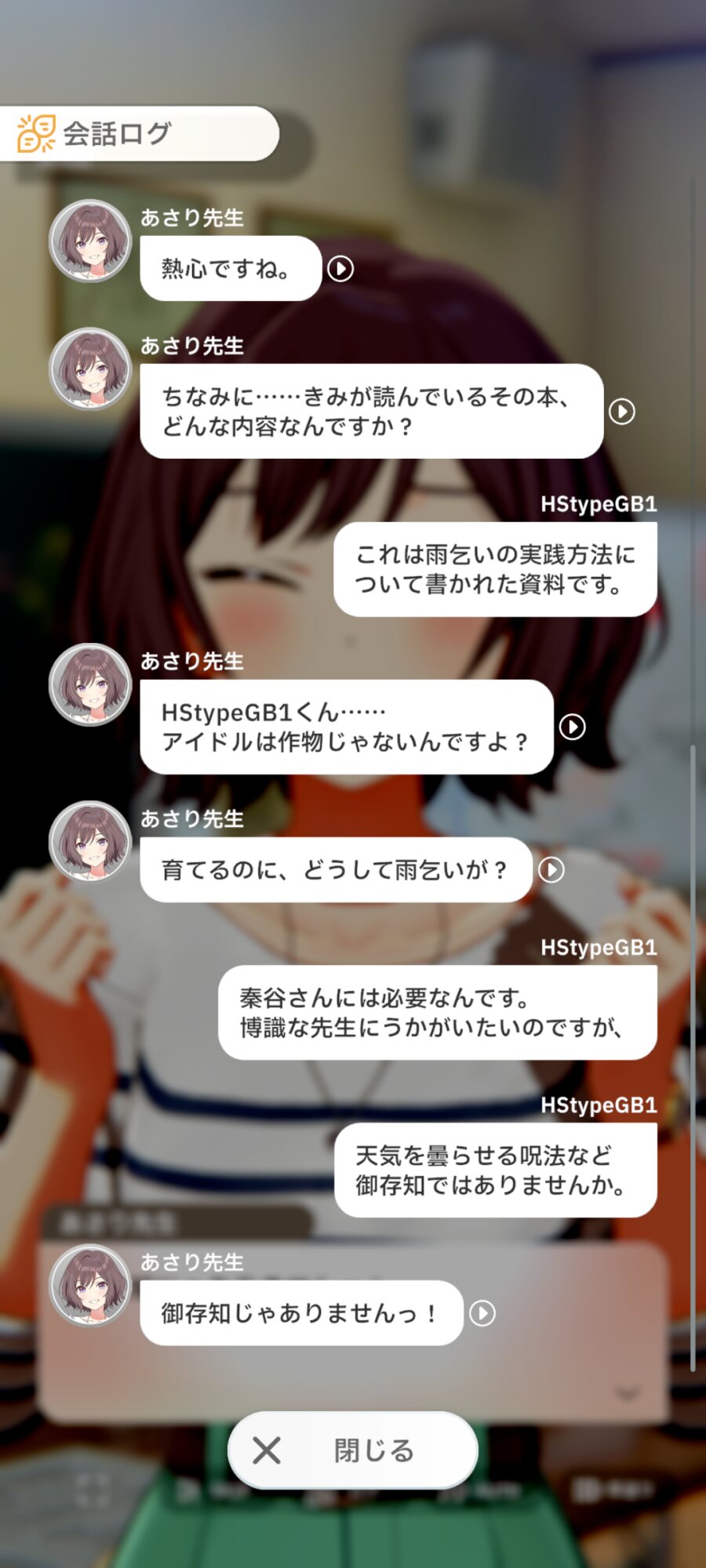Image resolution: width=706 pixels, height=1568 pixels.
Task: Close the conversation log with 閉じる
Action: (x=353, y=1450)
